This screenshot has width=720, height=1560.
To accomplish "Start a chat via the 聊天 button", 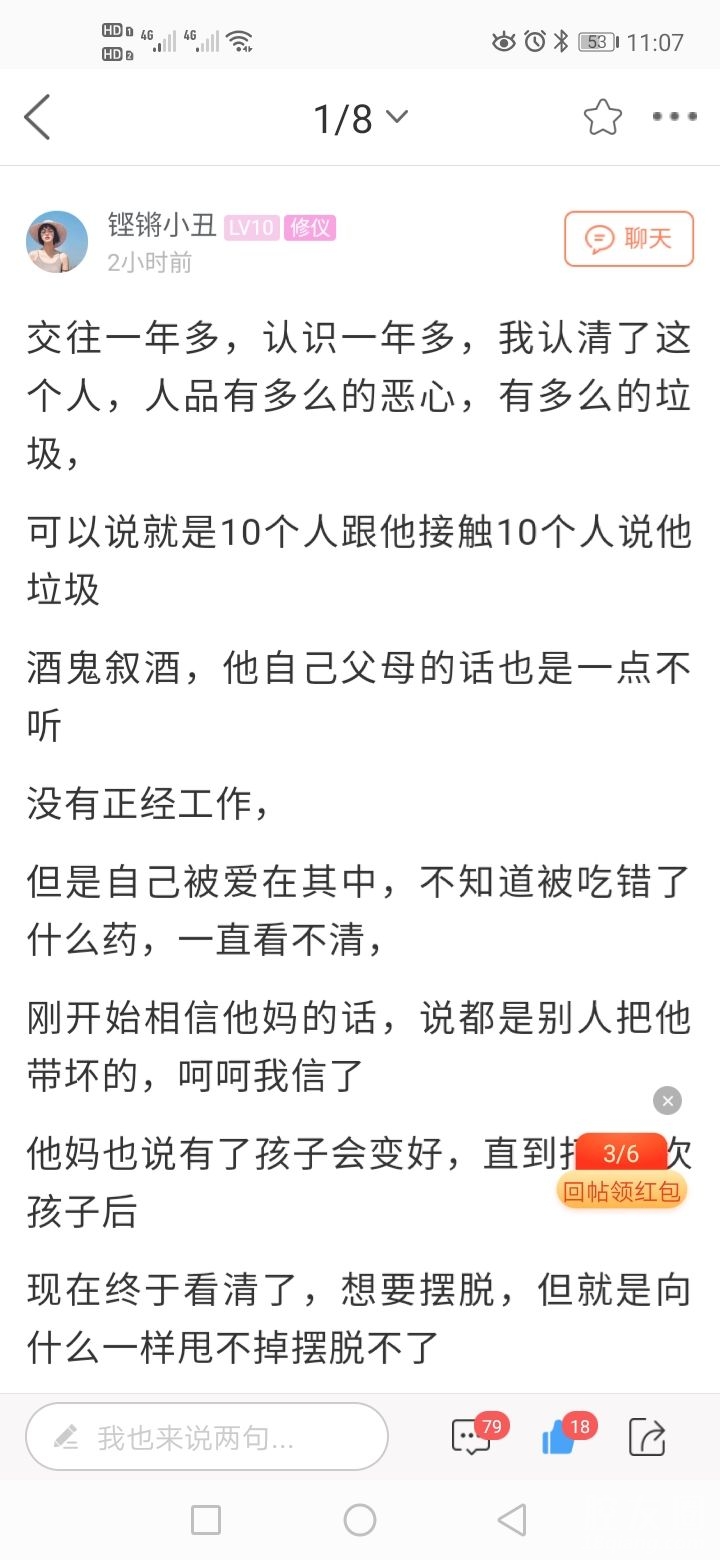I will pyautogui.click(x=629, y=239).
